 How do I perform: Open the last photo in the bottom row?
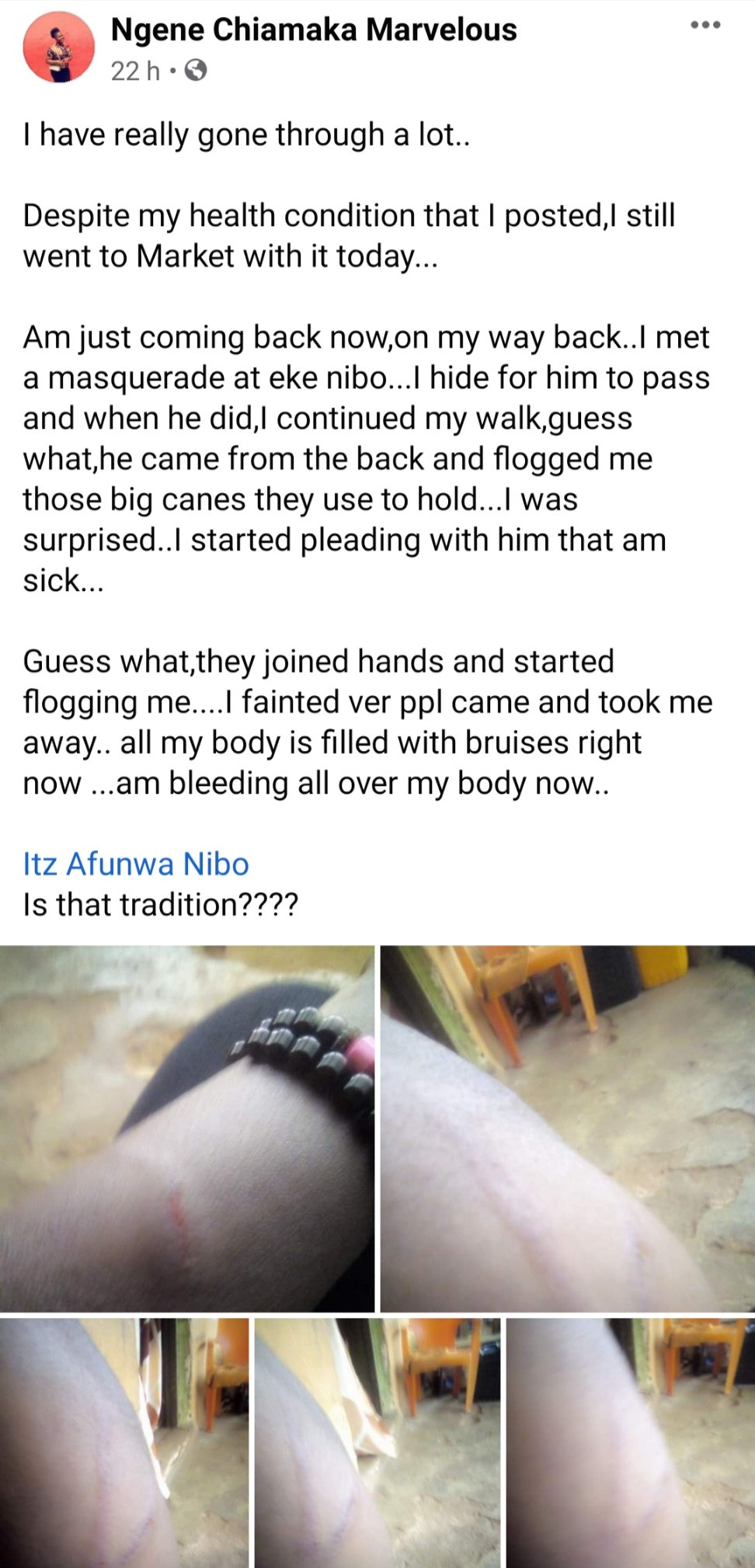coord(631,1441)
